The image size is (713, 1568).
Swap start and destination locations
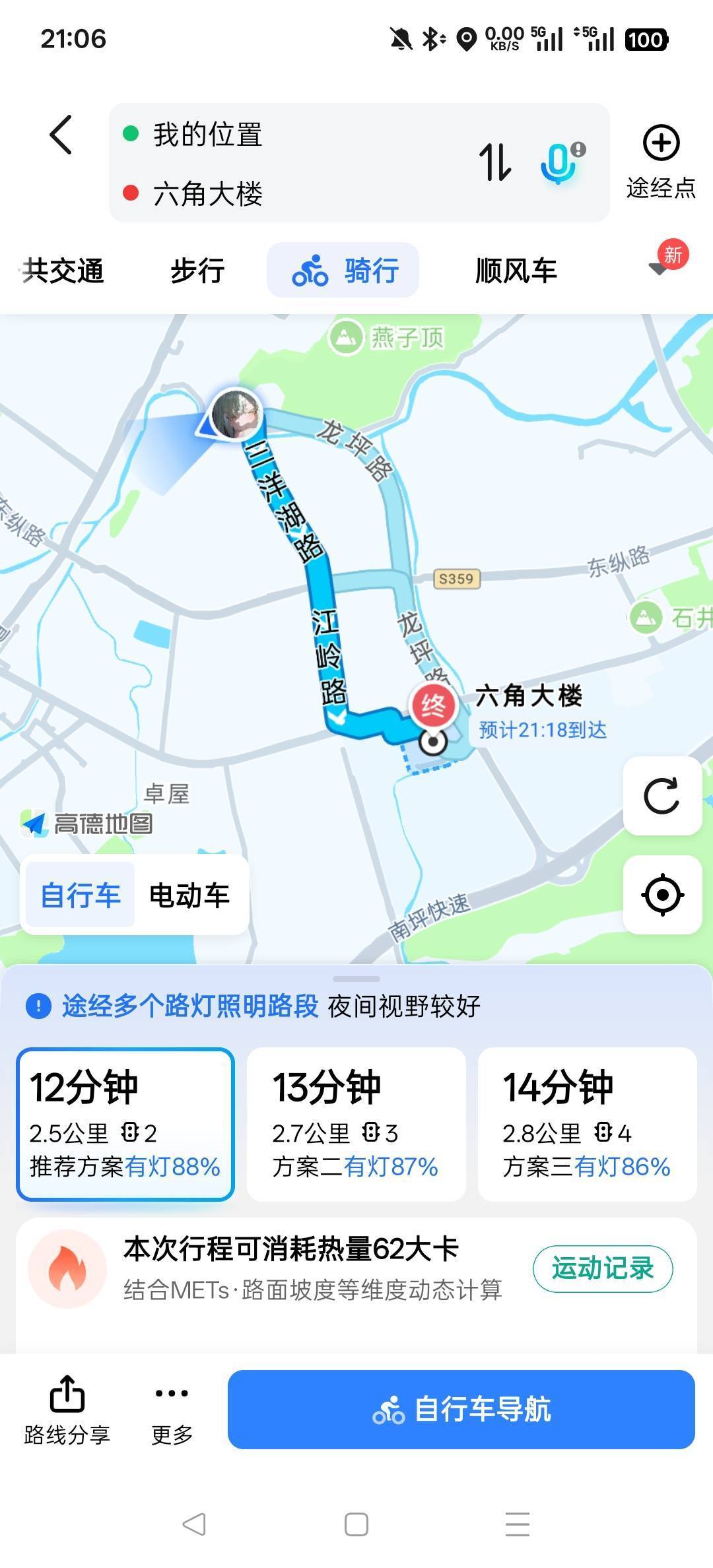click(495, 162)
